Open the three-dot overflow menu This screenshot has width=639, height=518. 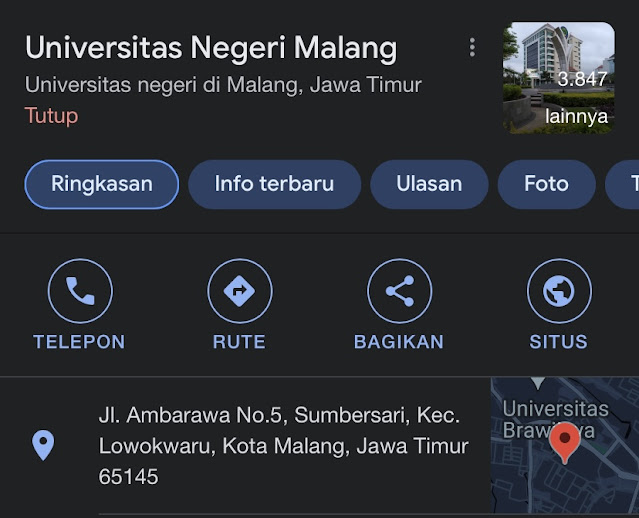472,48
